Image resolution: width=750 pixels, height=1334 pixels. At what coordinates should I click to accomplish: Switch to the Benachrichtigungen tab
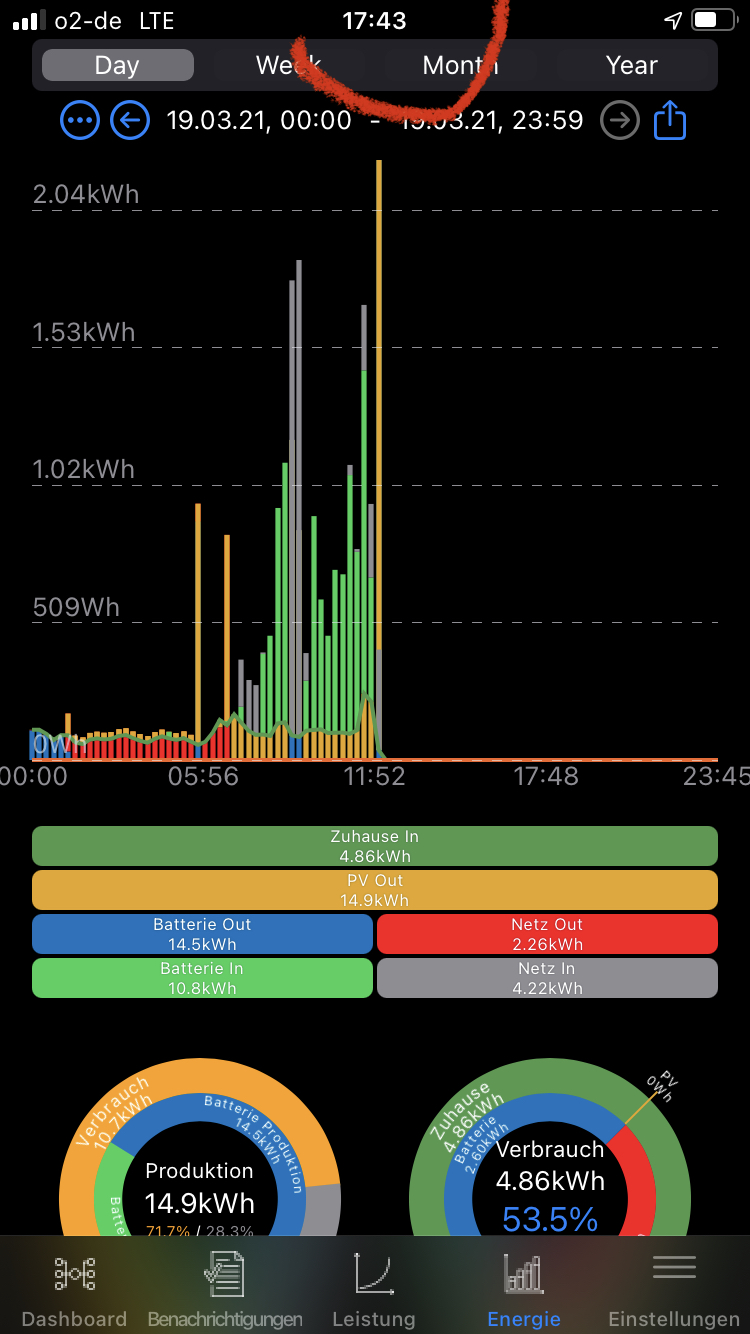click(225, 1288)
